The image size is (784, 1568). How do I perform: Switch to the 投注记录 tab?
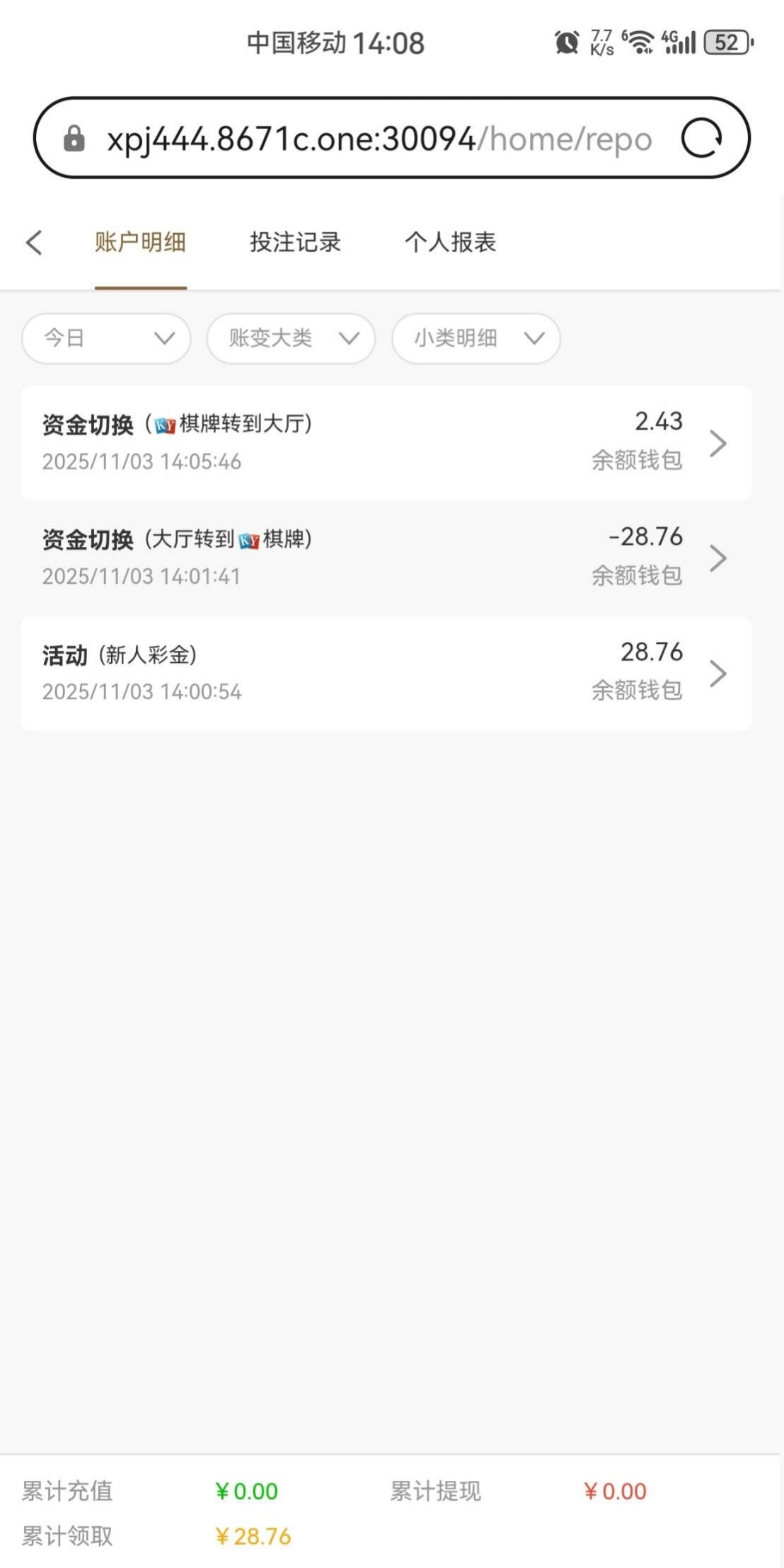click(295, 242)
